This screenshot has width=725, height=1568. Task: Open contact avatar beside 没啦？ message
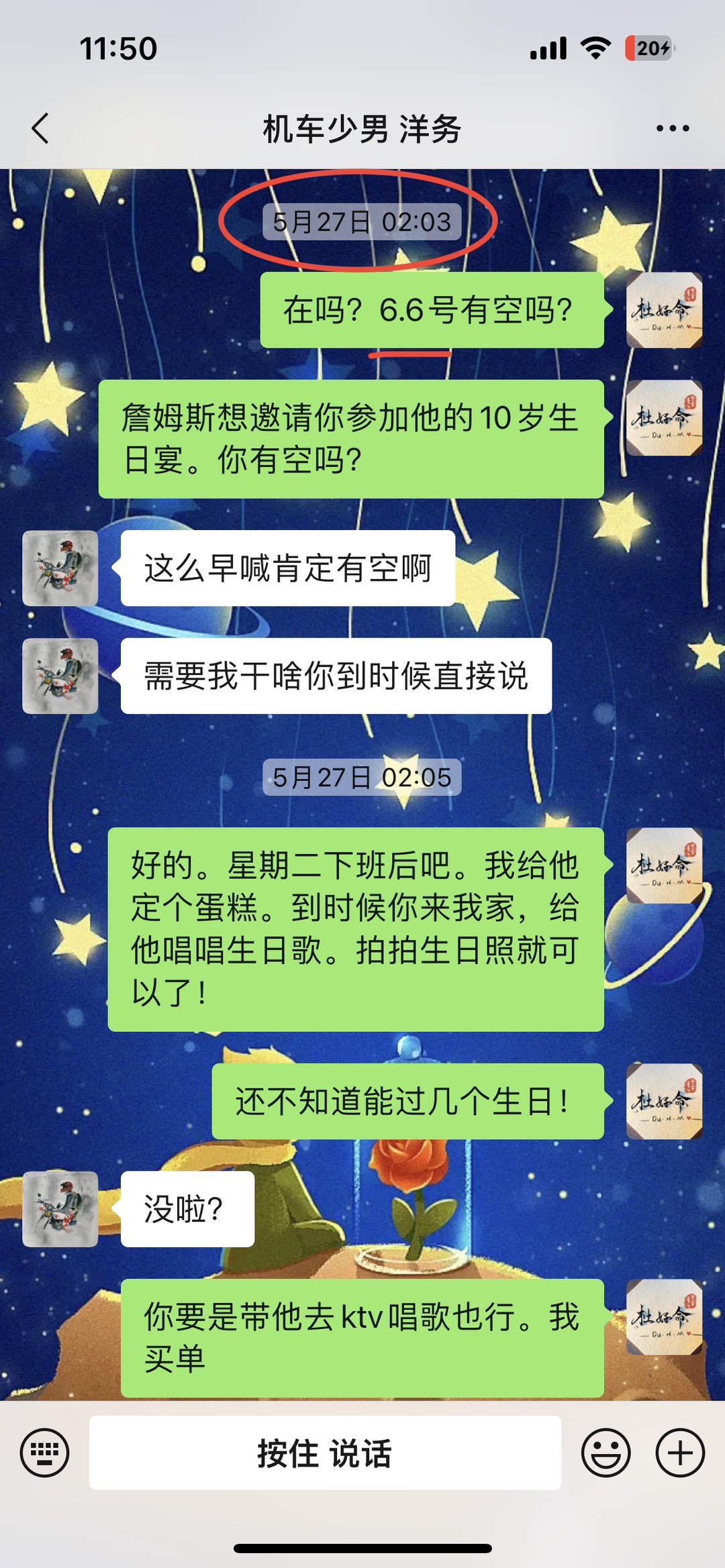point(60,1209)
